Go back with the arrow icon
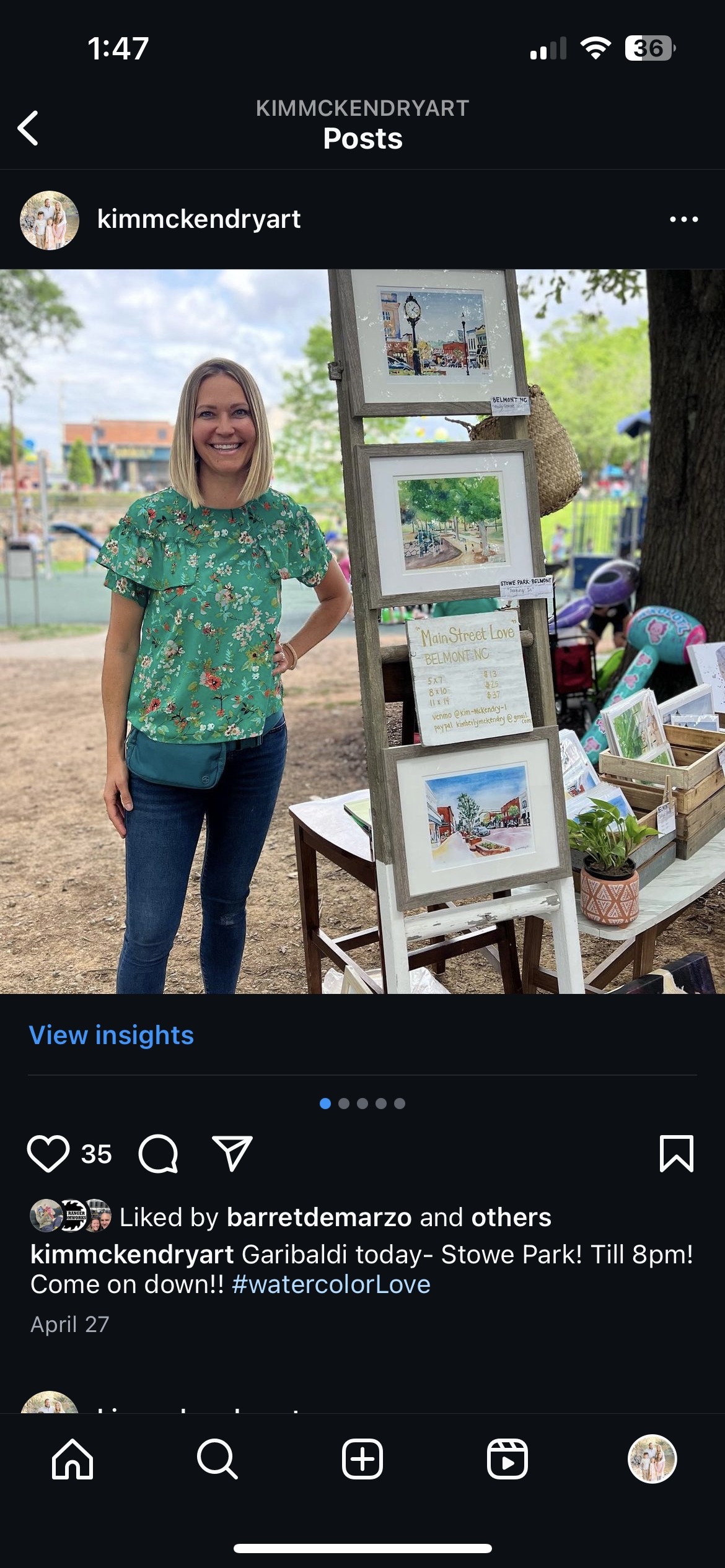Image resolution: width=725 pixels, height=1568 pixels. pyautogui.click(x=29, y=128)
